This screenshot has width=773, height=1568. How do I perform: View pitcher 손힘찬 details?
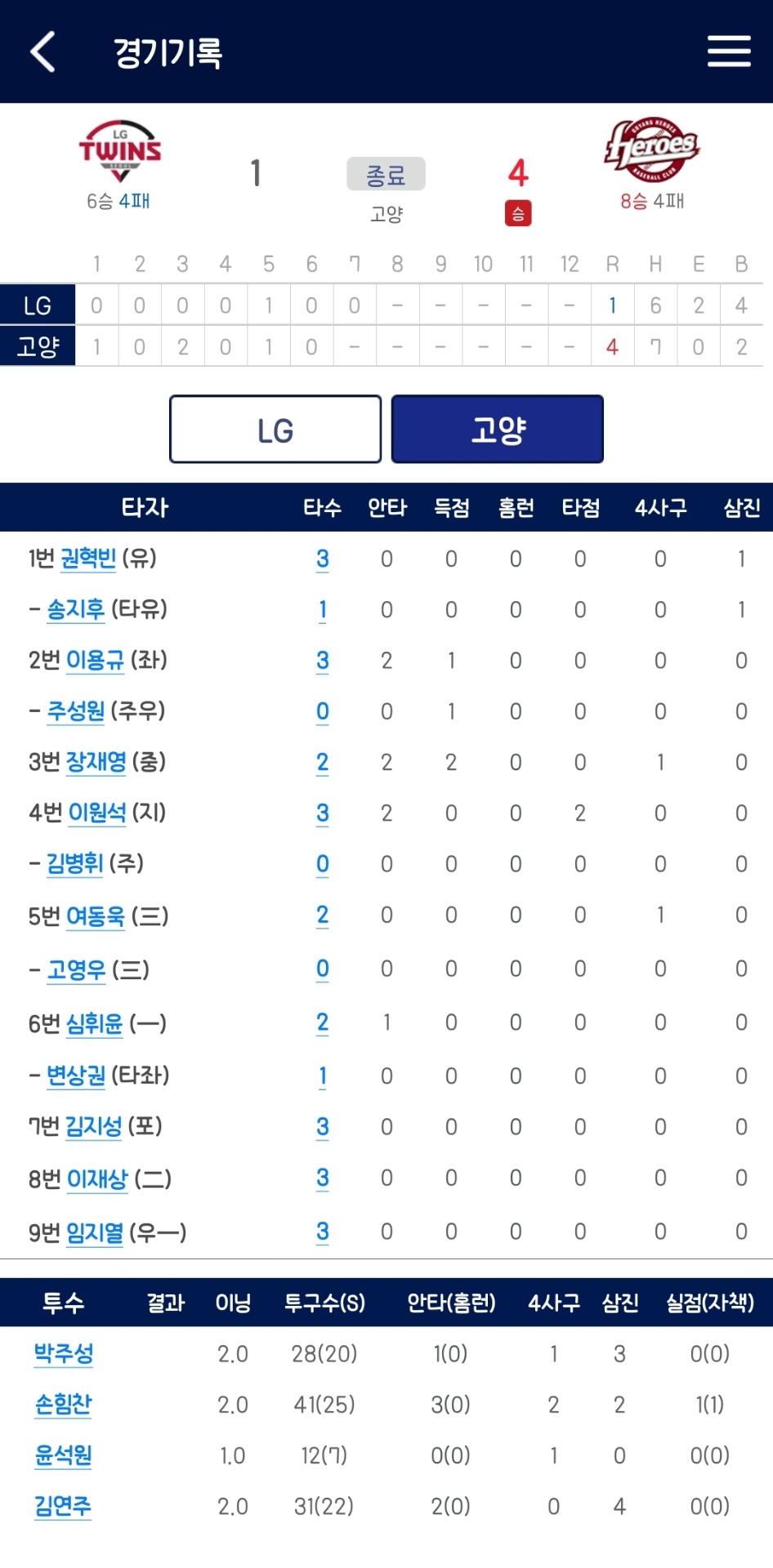(x=64, y=1405)
